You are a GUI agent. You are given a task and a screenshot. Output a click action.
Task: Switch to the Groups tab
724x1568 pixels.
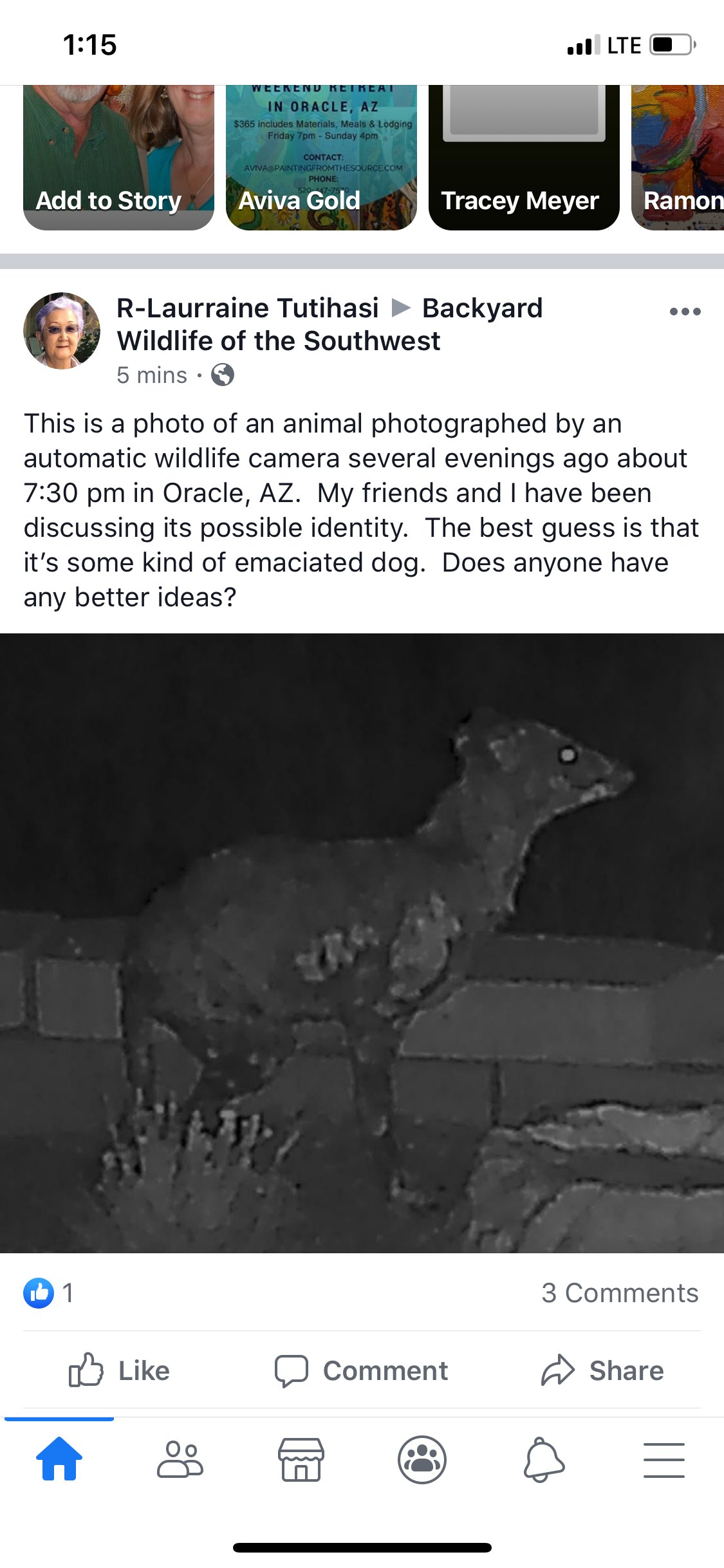coord(422,1459)
